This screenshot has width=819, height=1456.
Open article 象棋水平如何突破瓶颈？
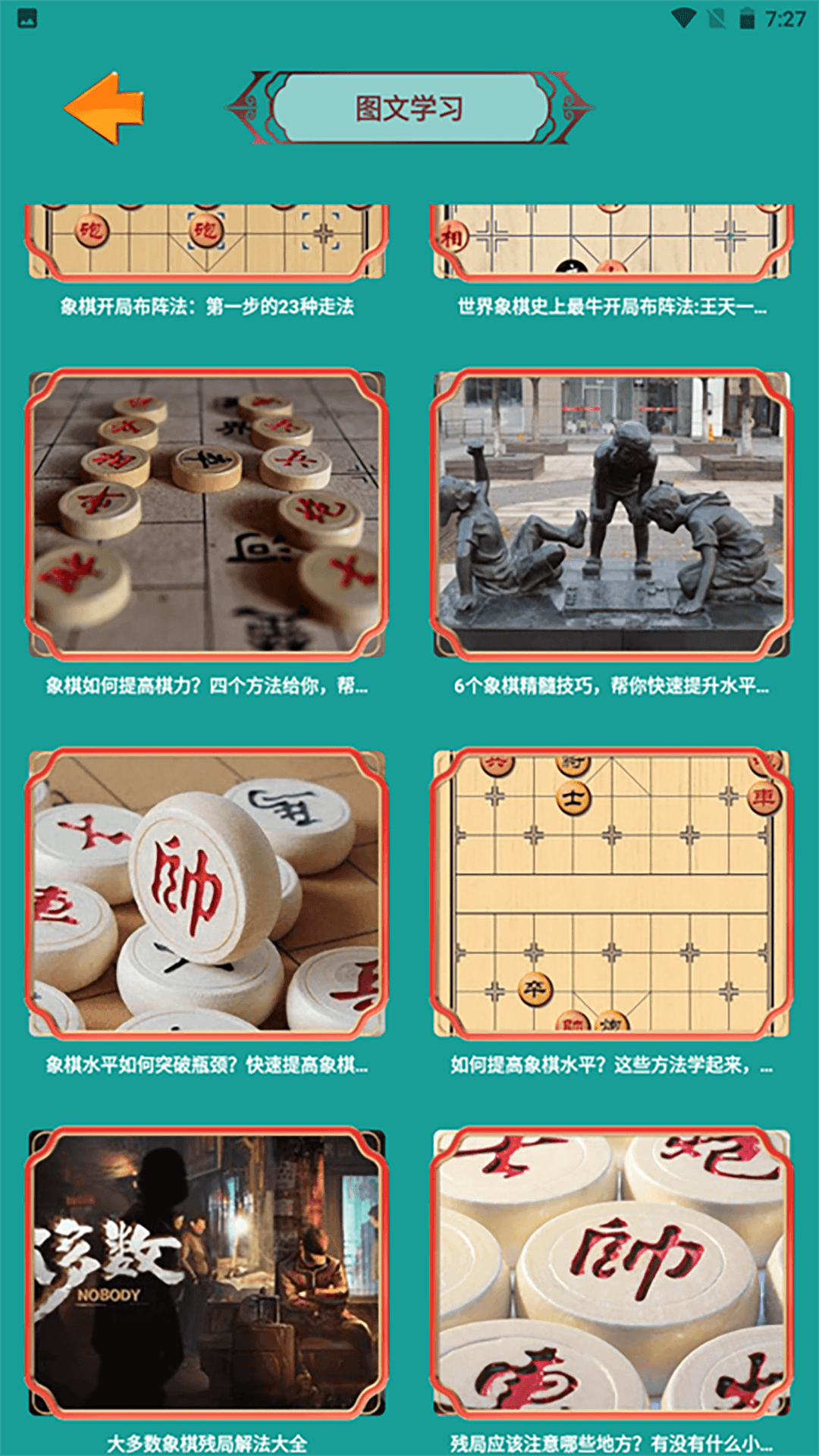(x=206, y=893)
